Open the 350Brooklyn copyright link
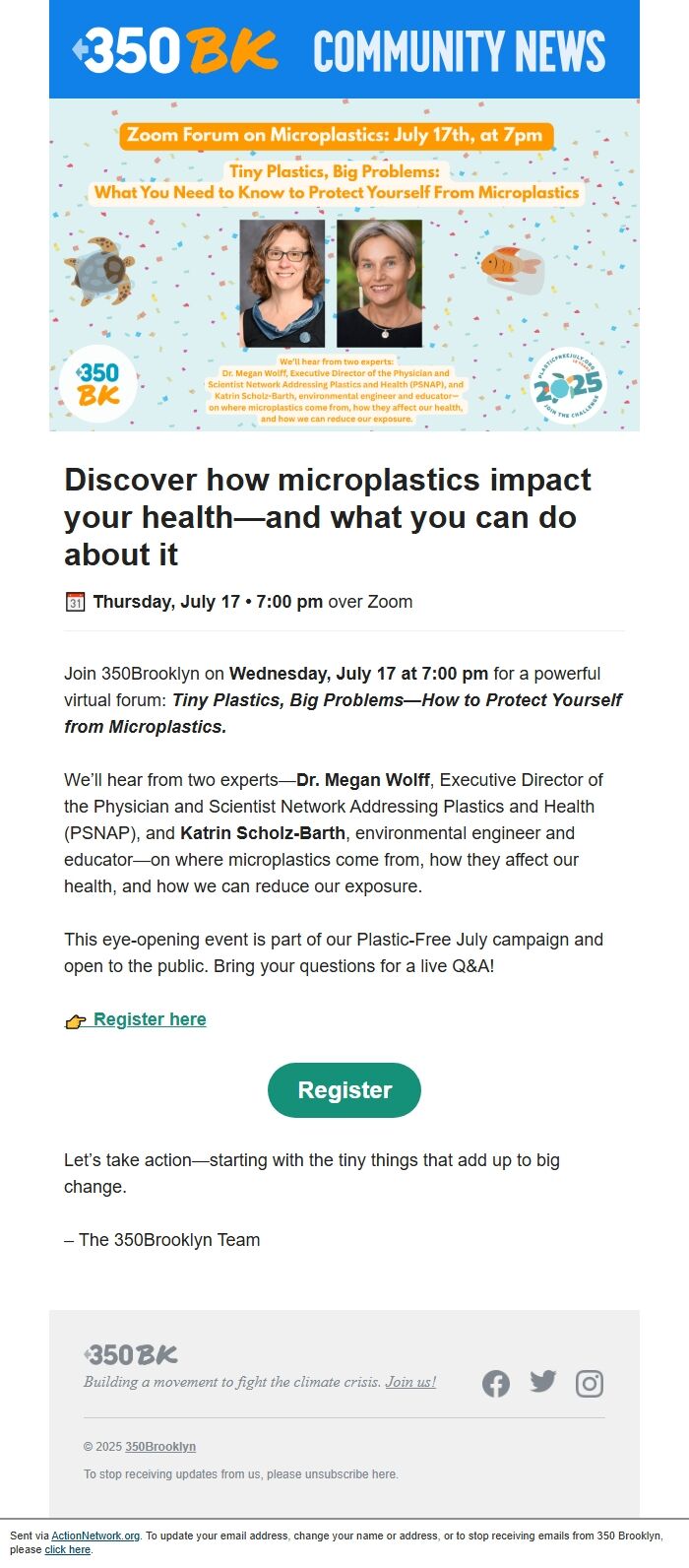Image resolution: width=689 pixels, height=1568 pixels. (160, 1447)
